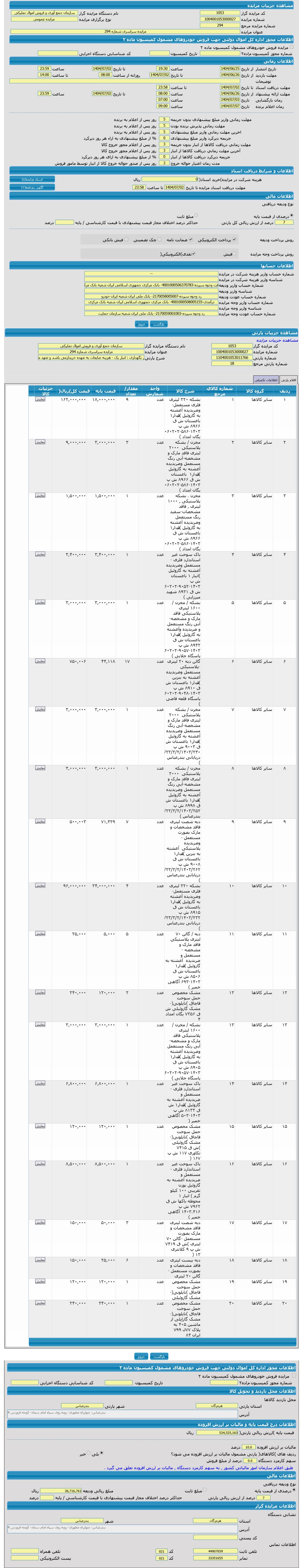Tap خروج below the اطلاعات حسابها section
The image size is (303, 1568).
[141, 324]
